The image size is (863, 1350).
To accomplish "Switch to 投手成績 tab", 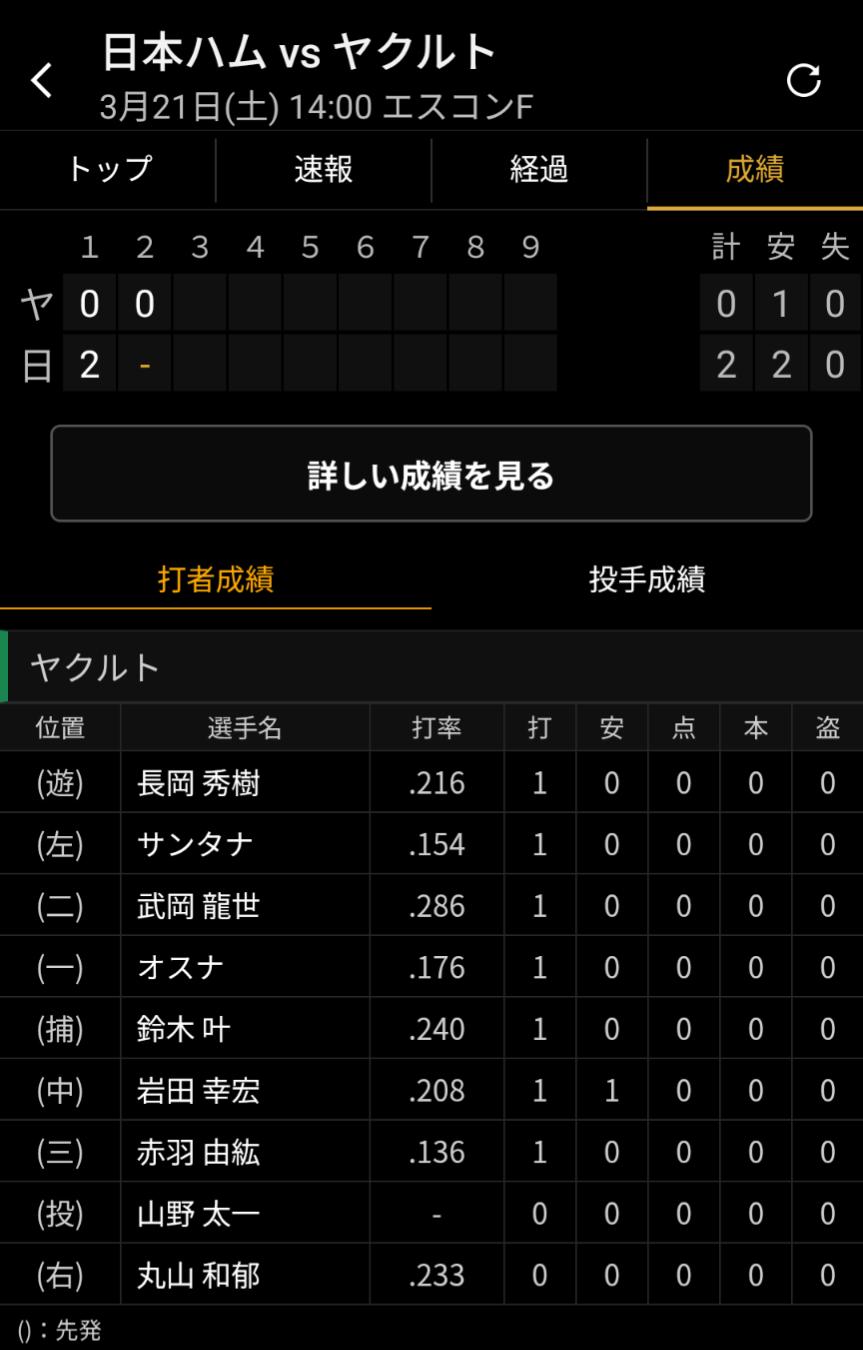I will pos(647,579).
